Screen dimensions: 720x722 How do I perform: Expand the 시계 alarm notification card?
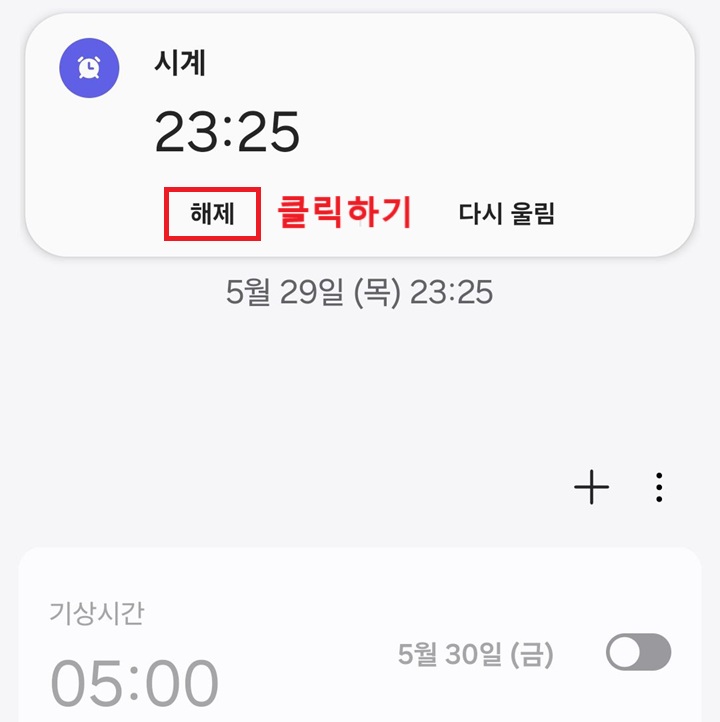(x=360, y=130)
